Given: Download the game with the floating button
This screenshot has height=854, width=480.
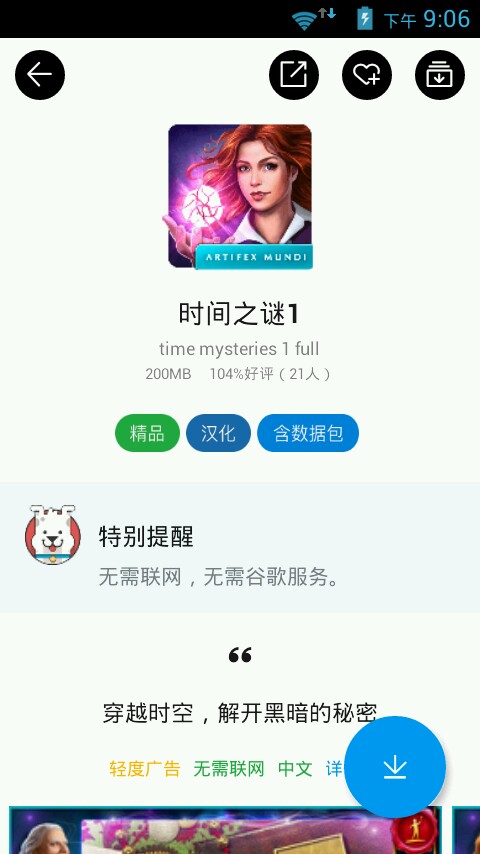Looking at the screenshot, I should [395, 767].
